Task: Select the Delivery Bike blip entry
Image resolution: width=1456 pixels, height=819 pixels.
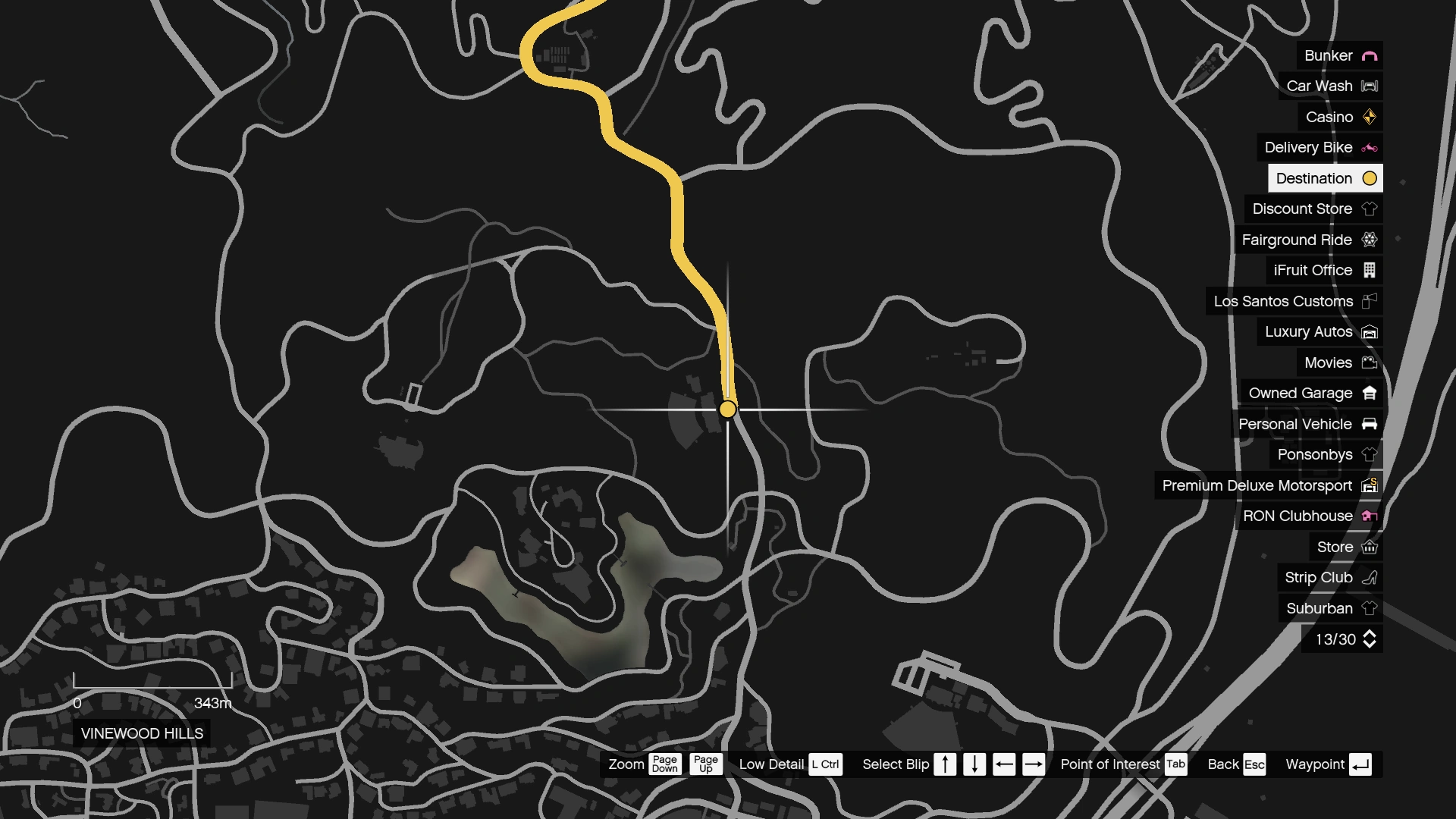Action: [x=1320, y=148]
